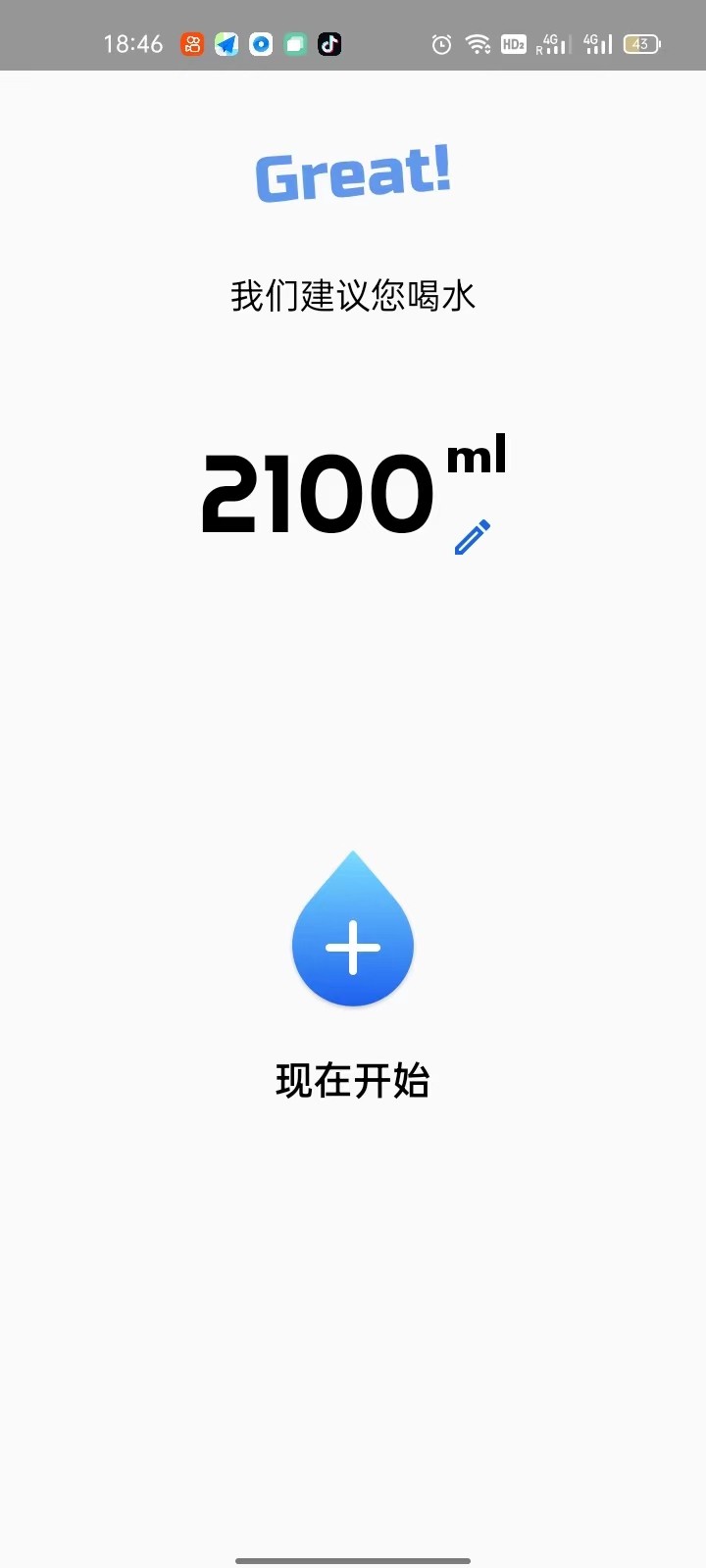Image resolution: width=706 pixels, height=1568 pixels.
Task: Tap the green square notification icon
Action: pyautogui.click(x=295, y=44)
